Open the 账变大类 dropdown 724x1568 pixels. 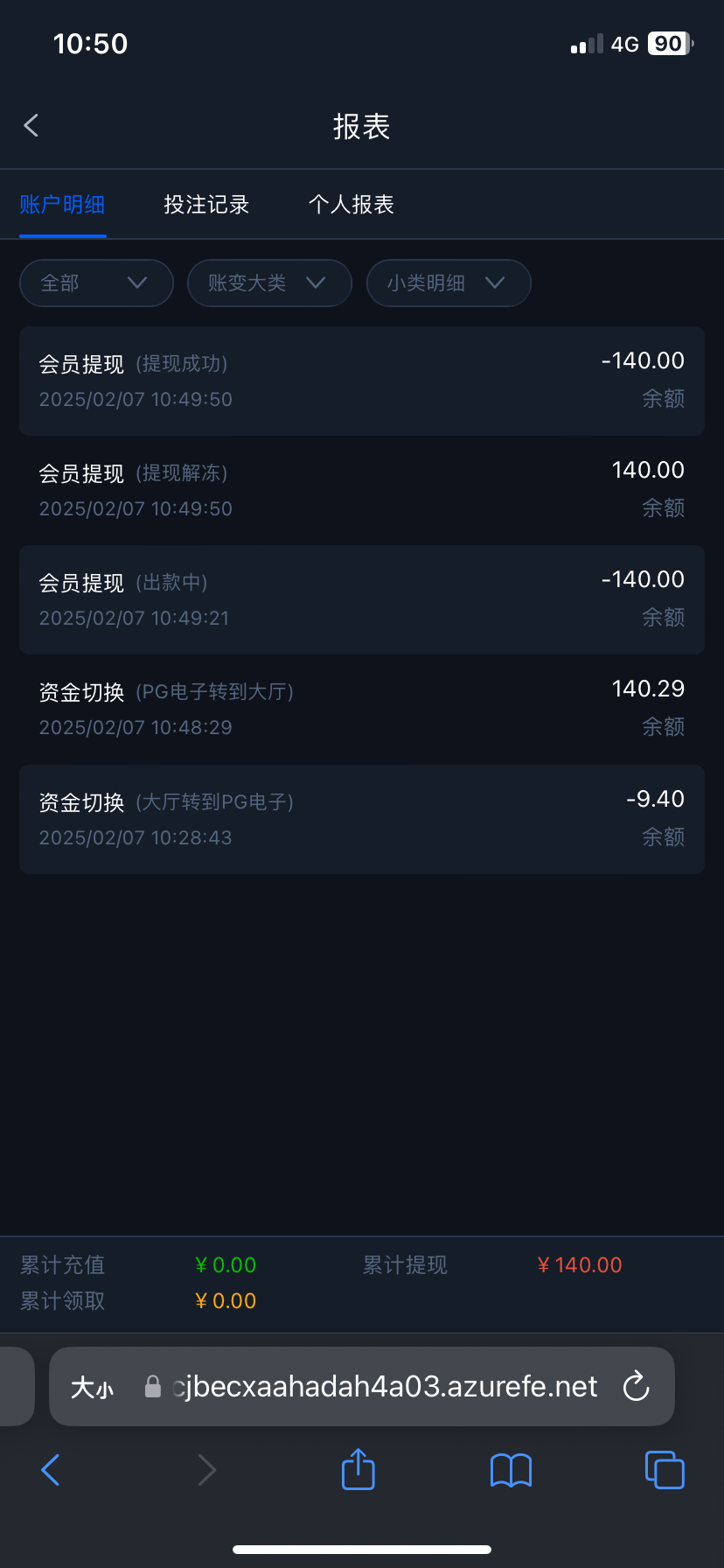pyautogui.click(x=269, y=283)
